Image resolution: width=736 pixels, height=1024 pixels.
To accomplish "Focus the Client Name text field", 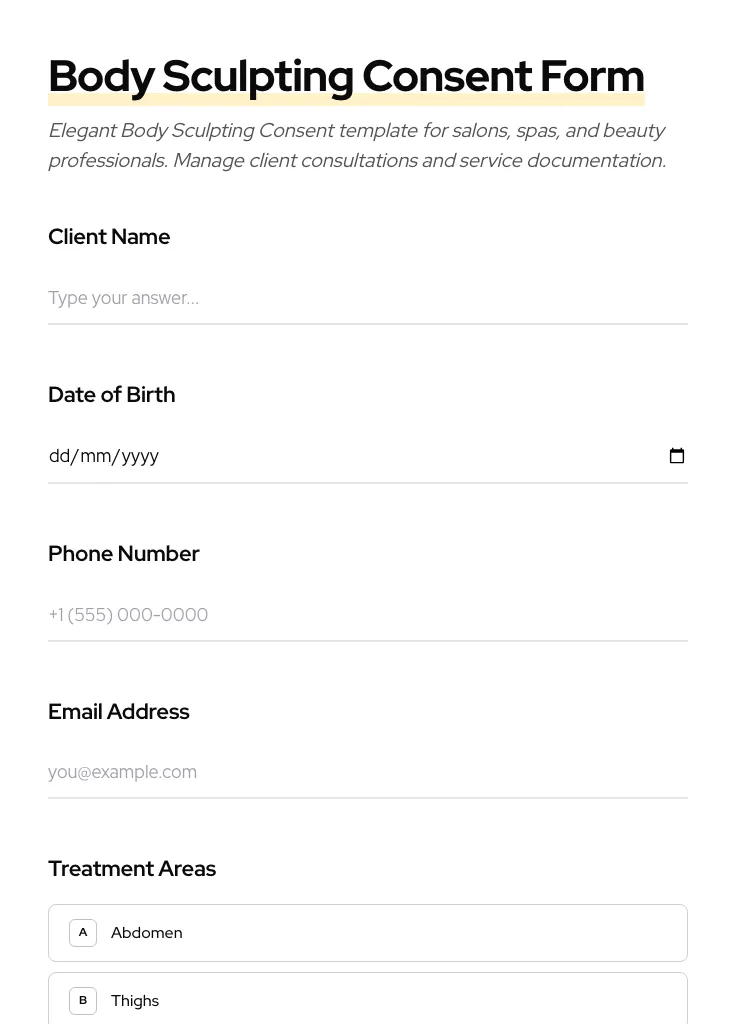I will (x=367, y=298).
